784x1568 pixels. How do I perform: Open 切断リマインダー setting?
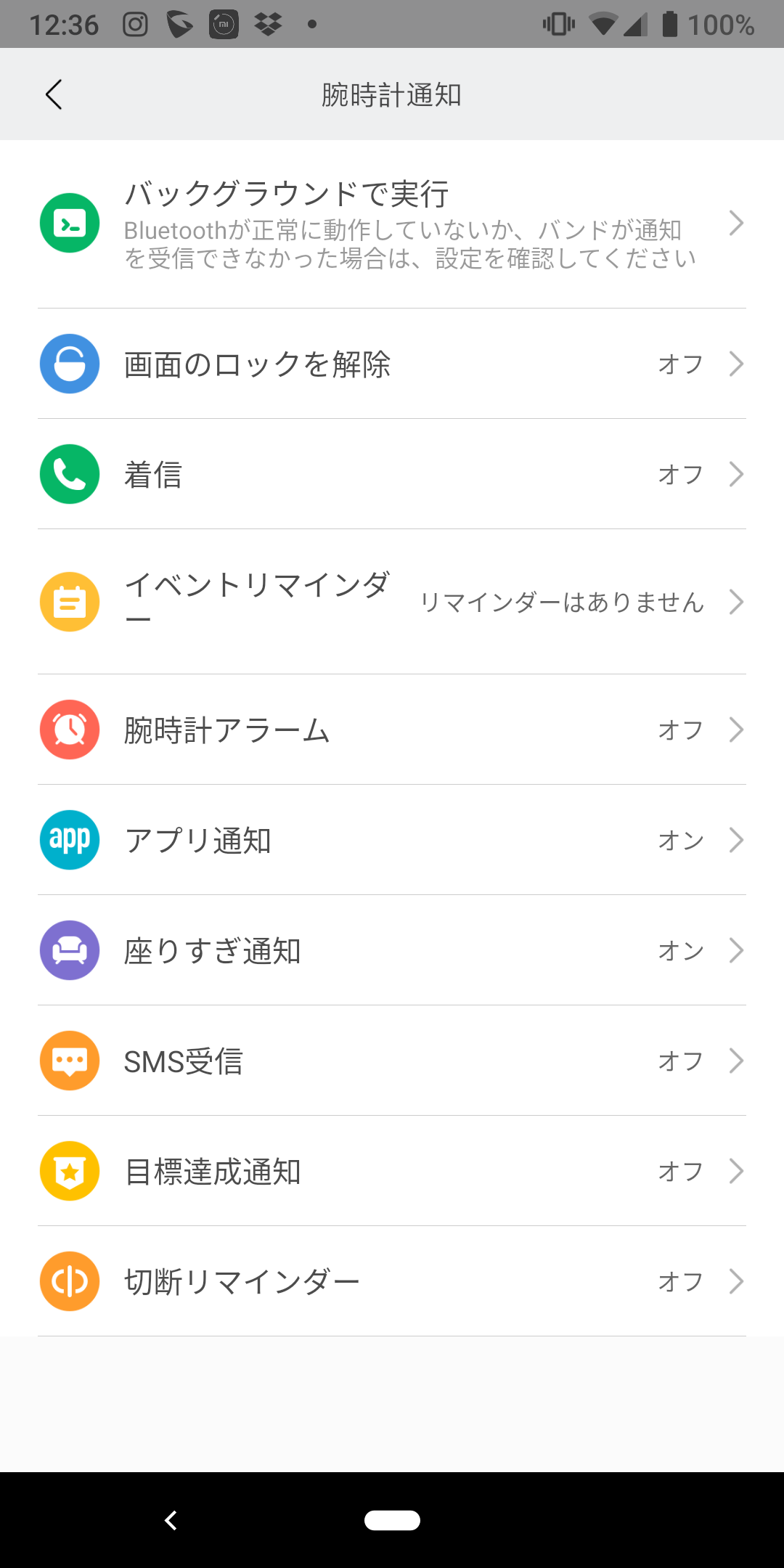coord(392,1281)
